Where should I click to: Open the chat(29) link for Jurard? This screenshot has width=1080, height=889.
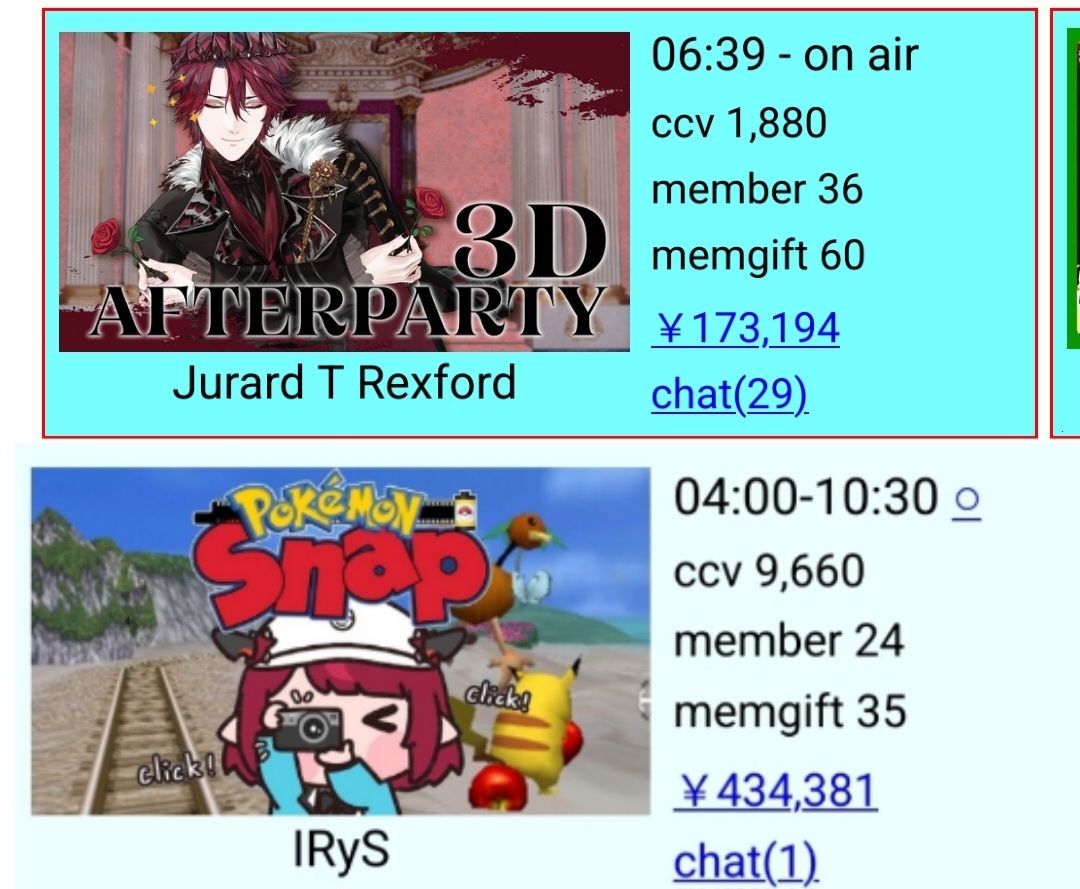click(729, 395)
